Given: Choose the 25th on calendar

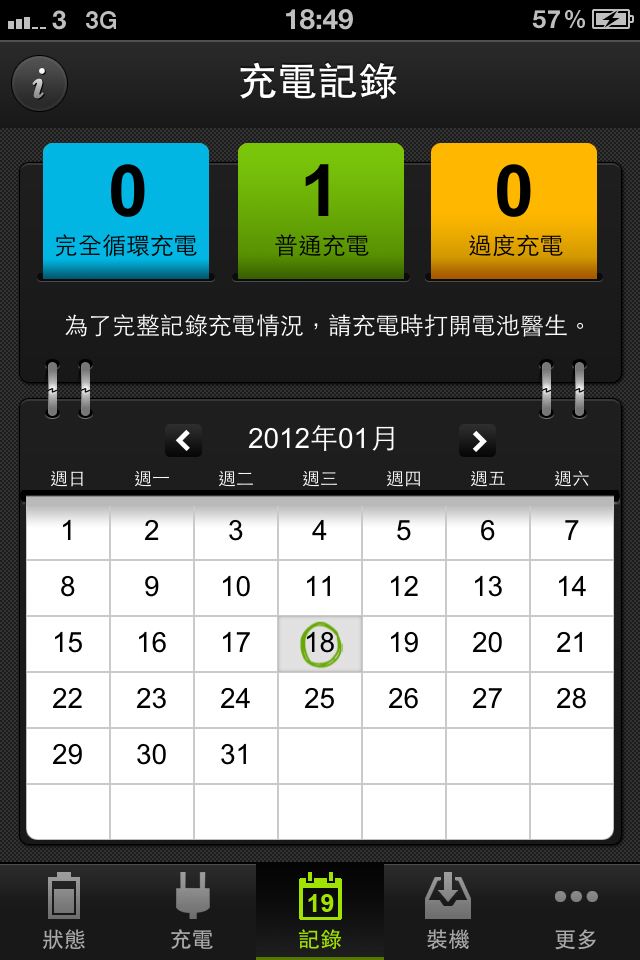Looking at the screenshot, I should pos(320,699).
